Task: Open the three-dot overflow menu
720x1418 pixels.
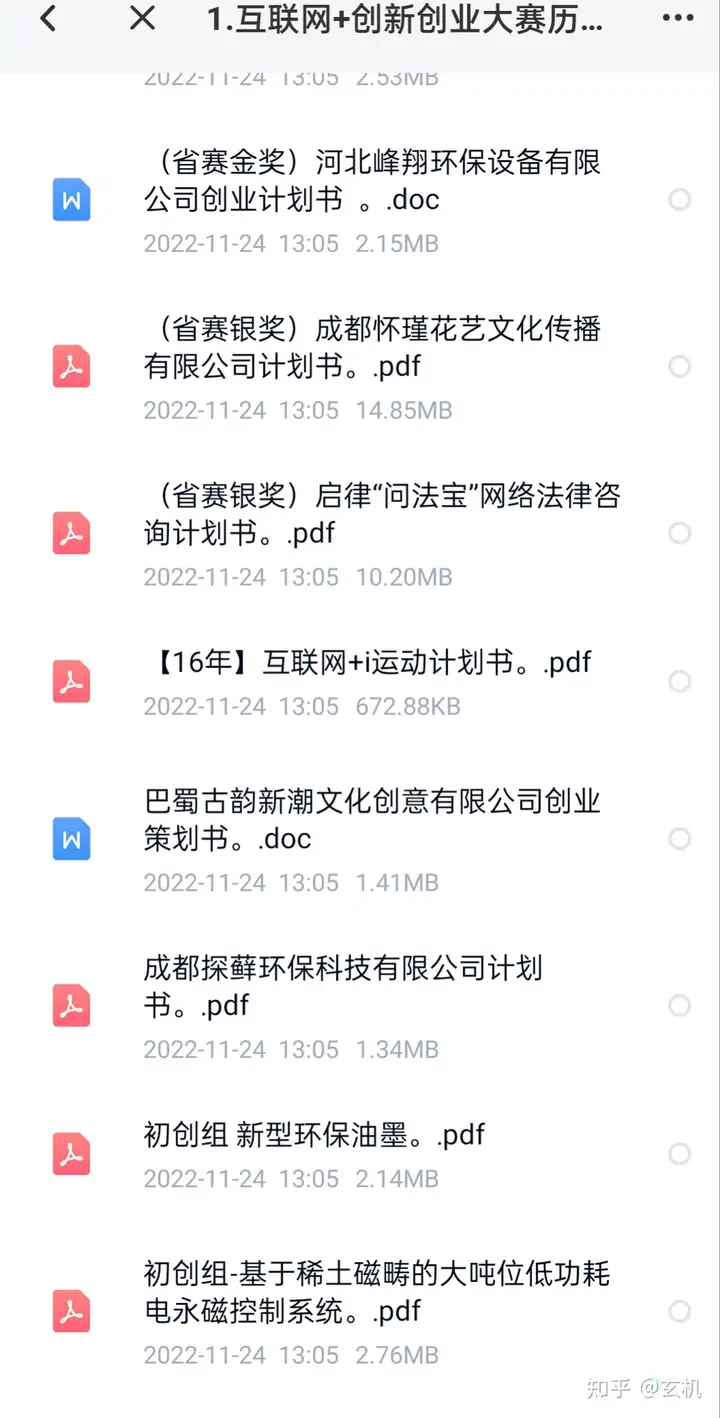Action: tap(676, 18)
